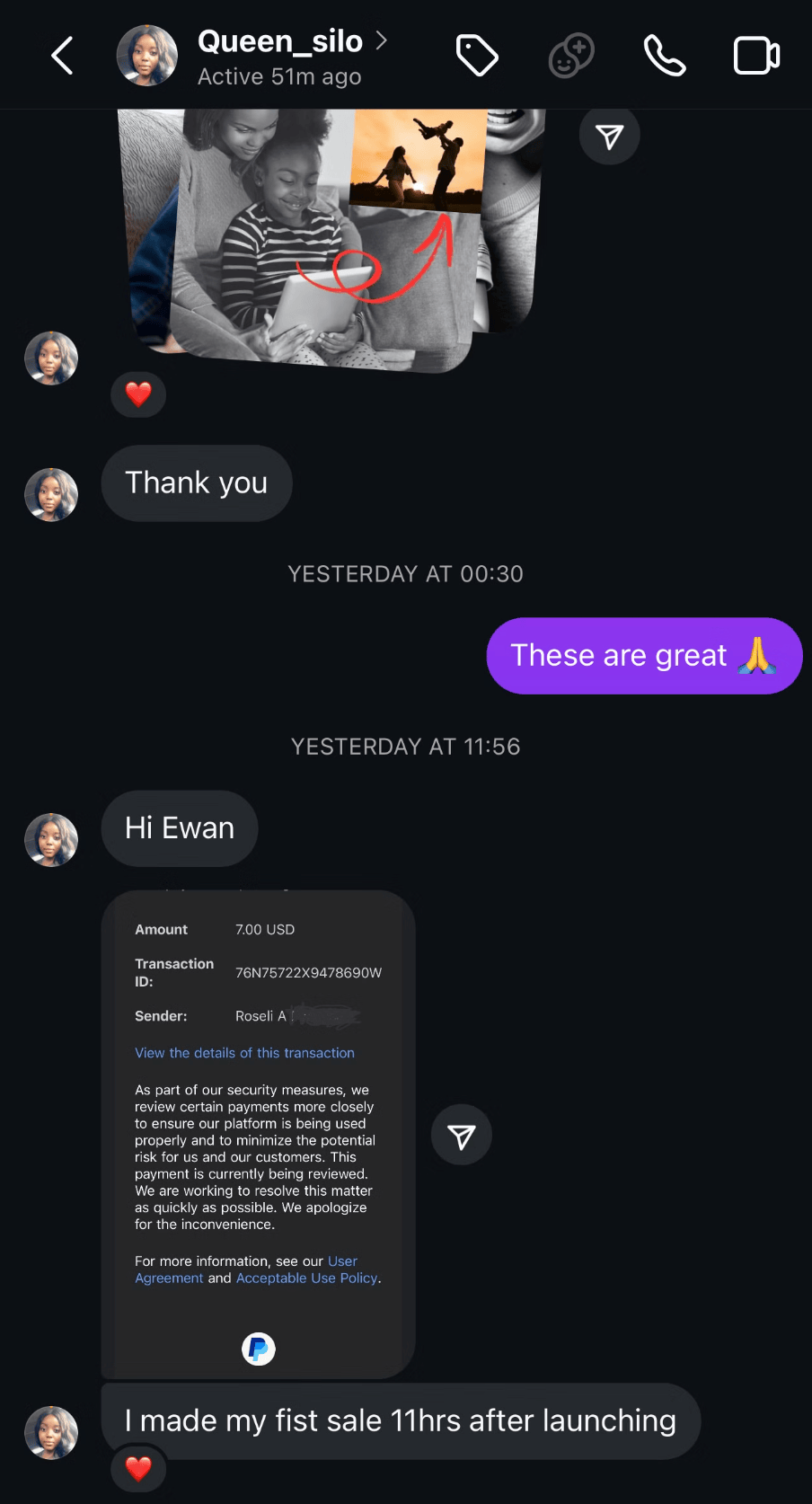View the heart reaction on the collage
Viewport: 812px width, 1504px height.
[x=138, y=394]
